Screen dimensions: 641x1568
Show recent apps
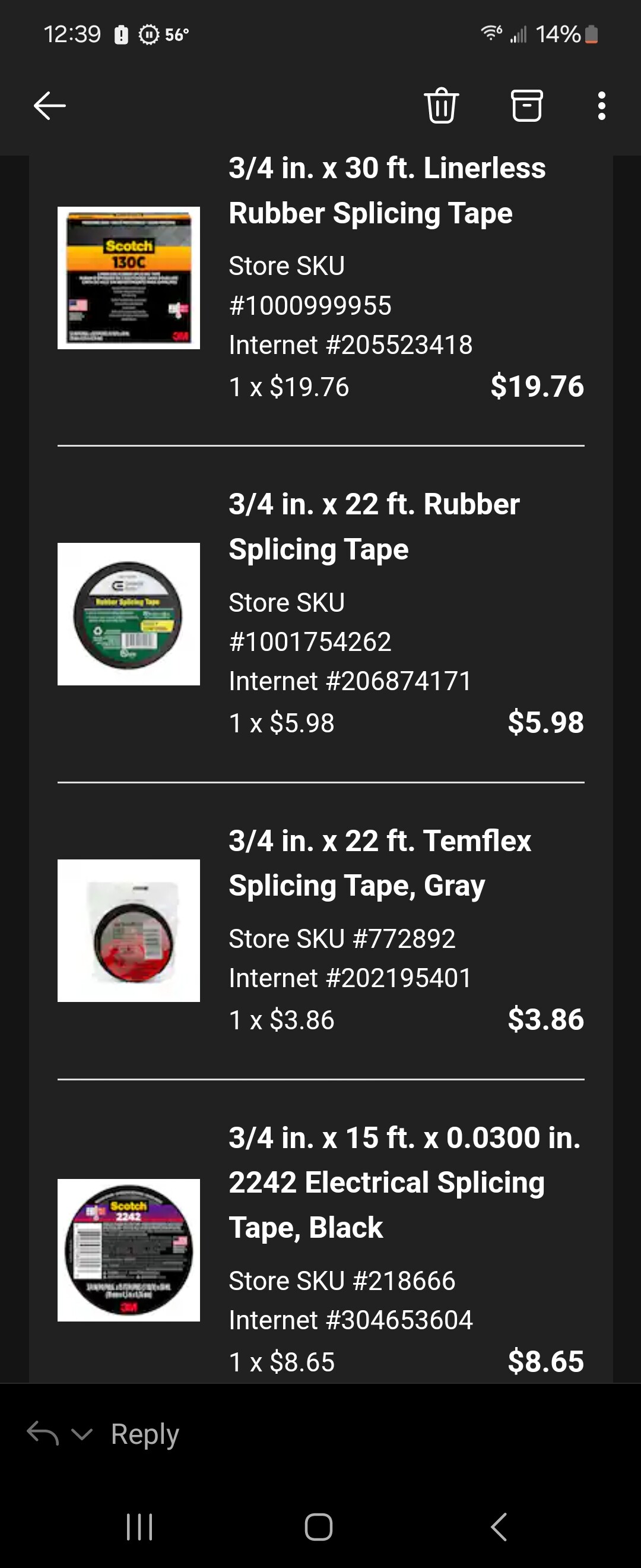[x=139, y=1526]
